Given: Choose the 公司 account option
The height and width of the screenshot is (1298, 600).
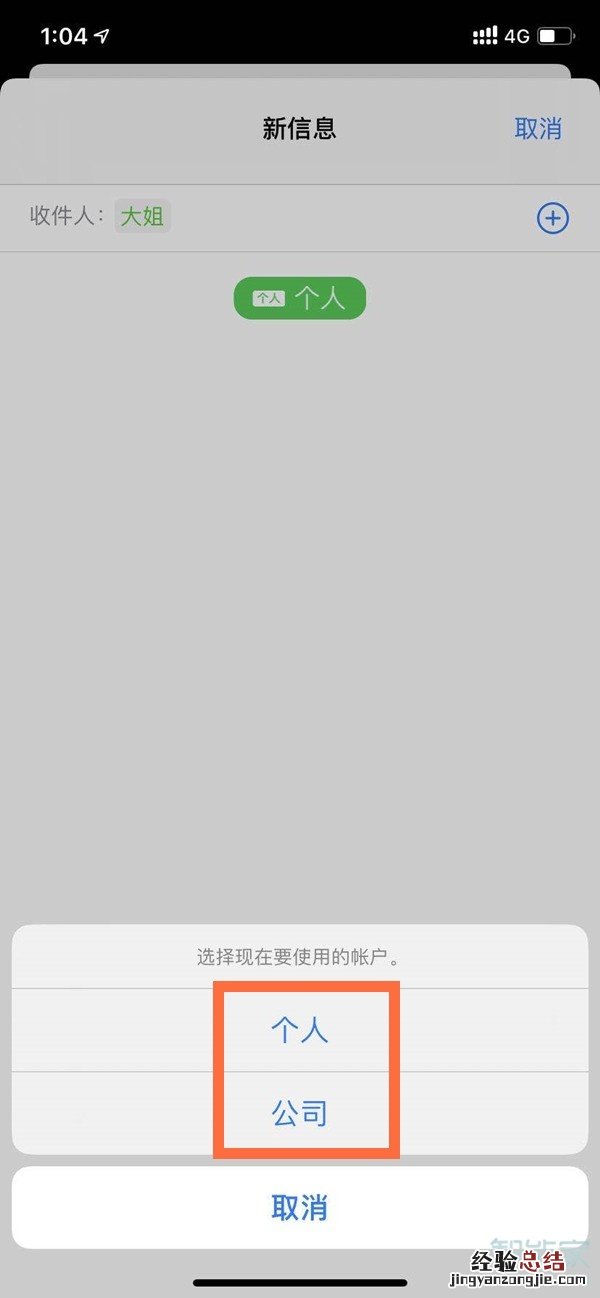Looking at the screenshot, I should pyautogui.click(x=300, y=1112).
